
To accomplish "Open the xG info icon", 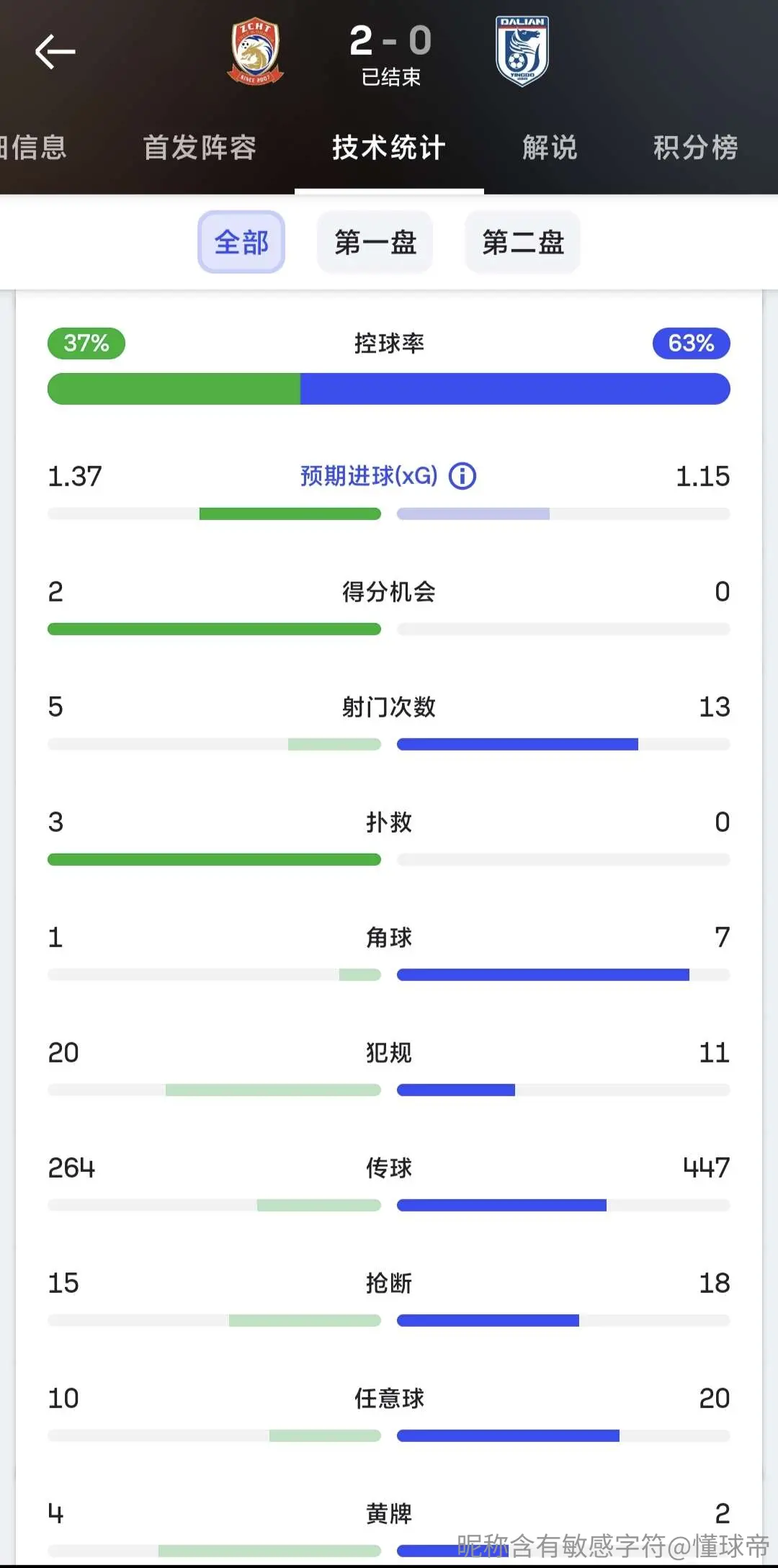I will (x=462, y=476).
